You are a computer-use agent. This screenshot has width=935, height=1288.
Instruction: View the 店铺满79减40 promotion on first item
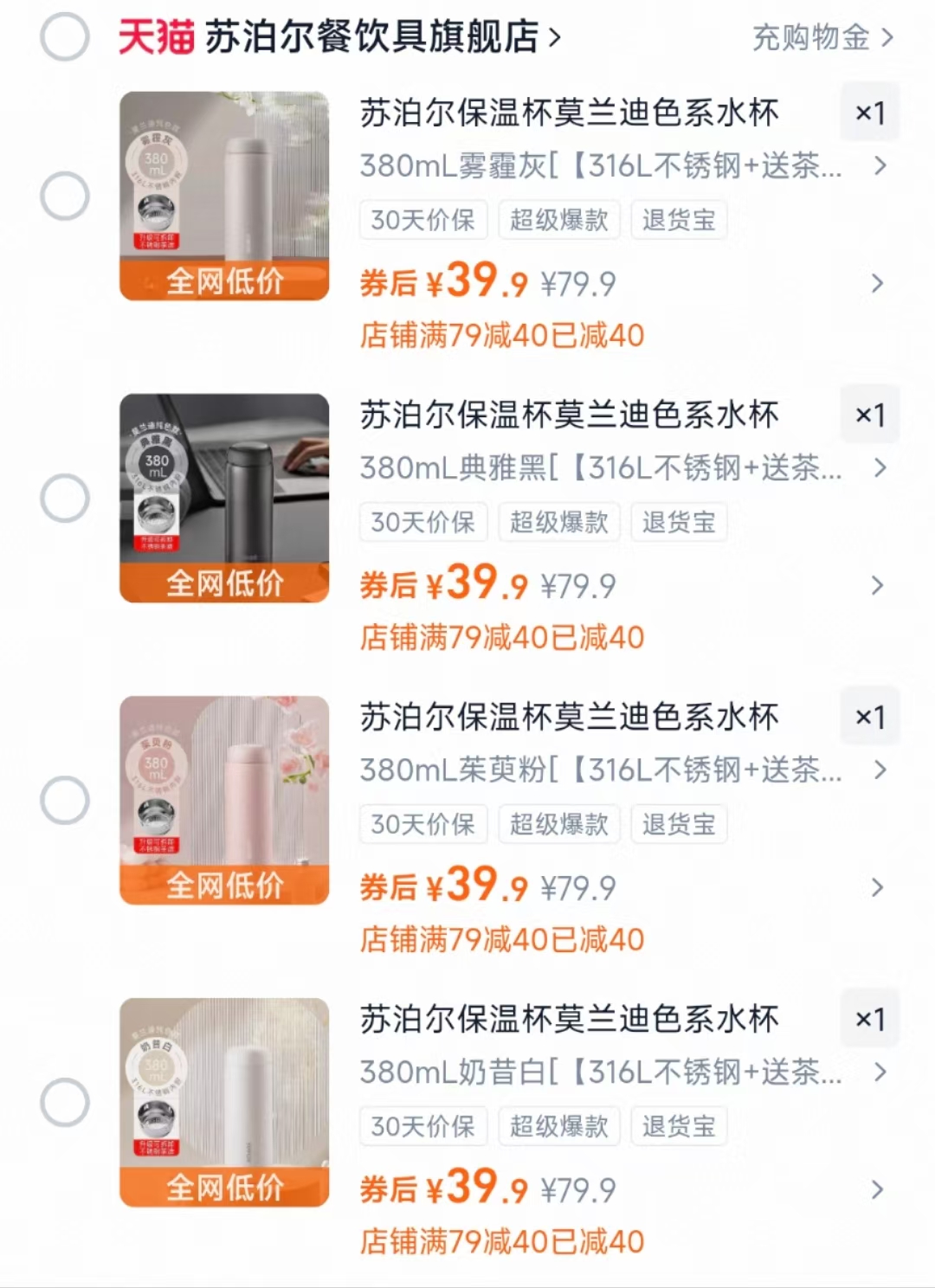[x=502, y=336]
